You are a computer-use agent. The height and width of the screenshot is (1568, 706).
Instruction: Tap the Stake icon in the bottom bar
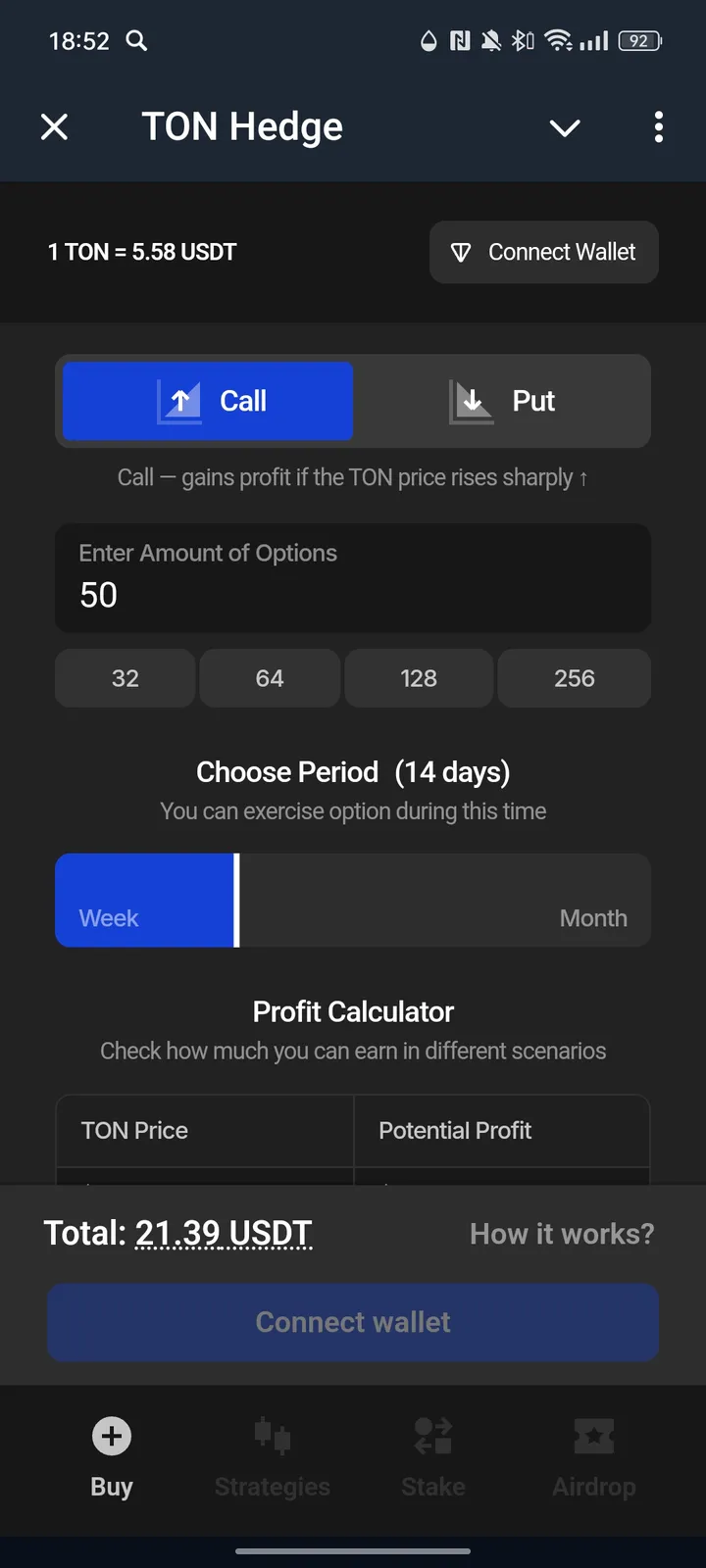pos(432,1436)
